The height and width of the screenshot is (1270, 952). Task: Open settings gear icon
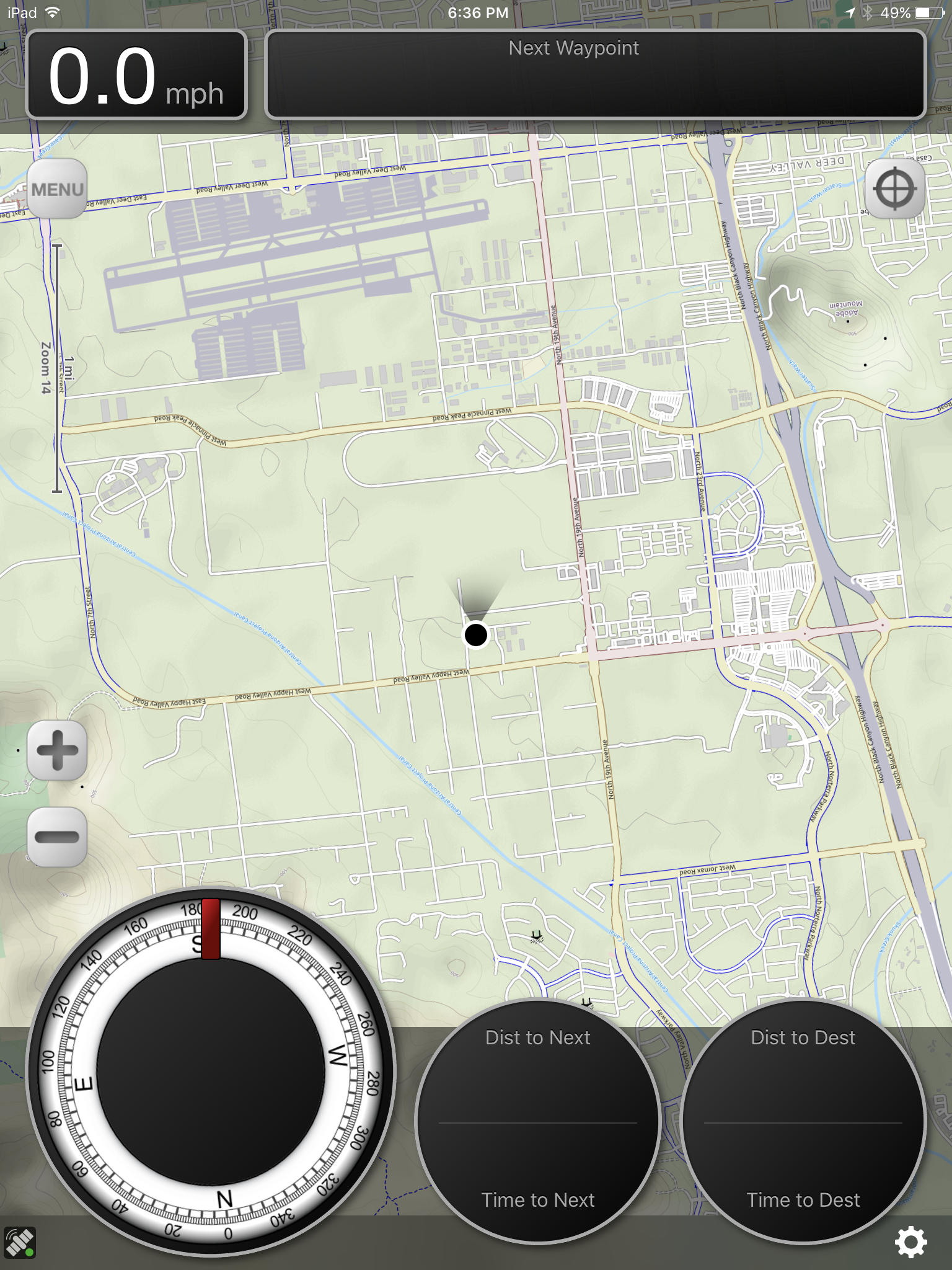click(x=910, y=1242)
